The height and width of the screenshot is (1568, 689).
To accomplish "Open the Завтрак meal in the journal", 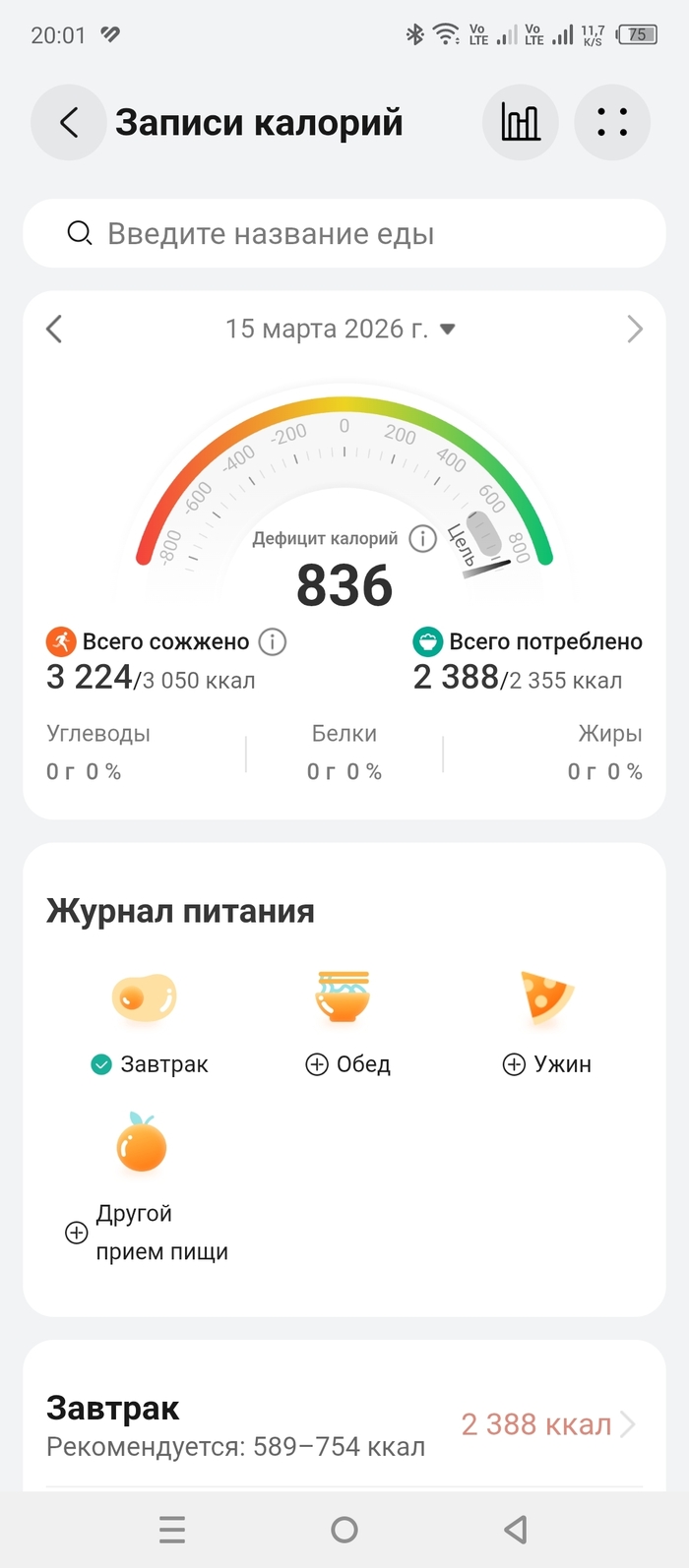I will (148, 1023).
